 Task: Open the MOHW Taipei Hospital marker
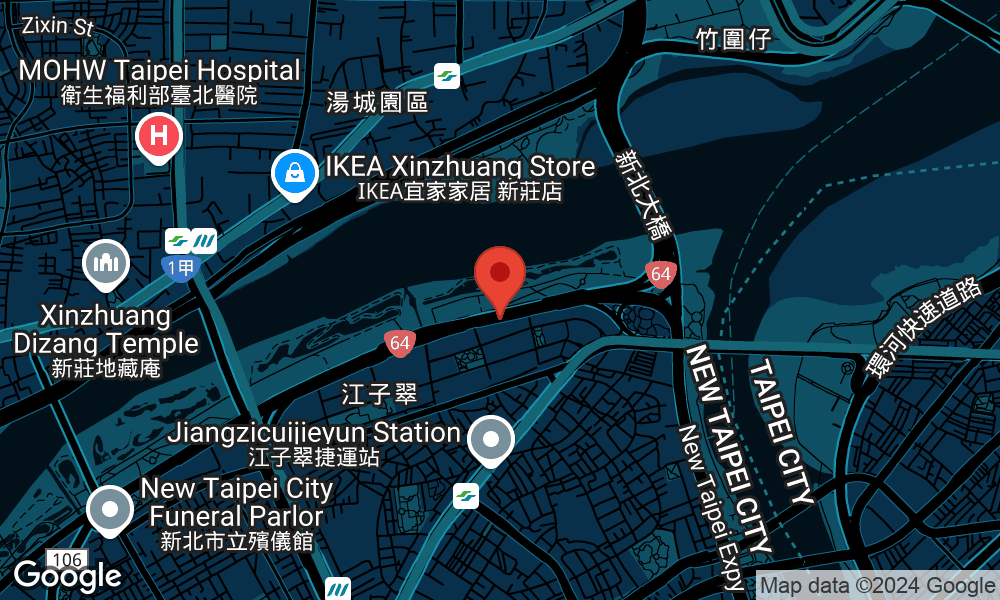click(158, 135)
